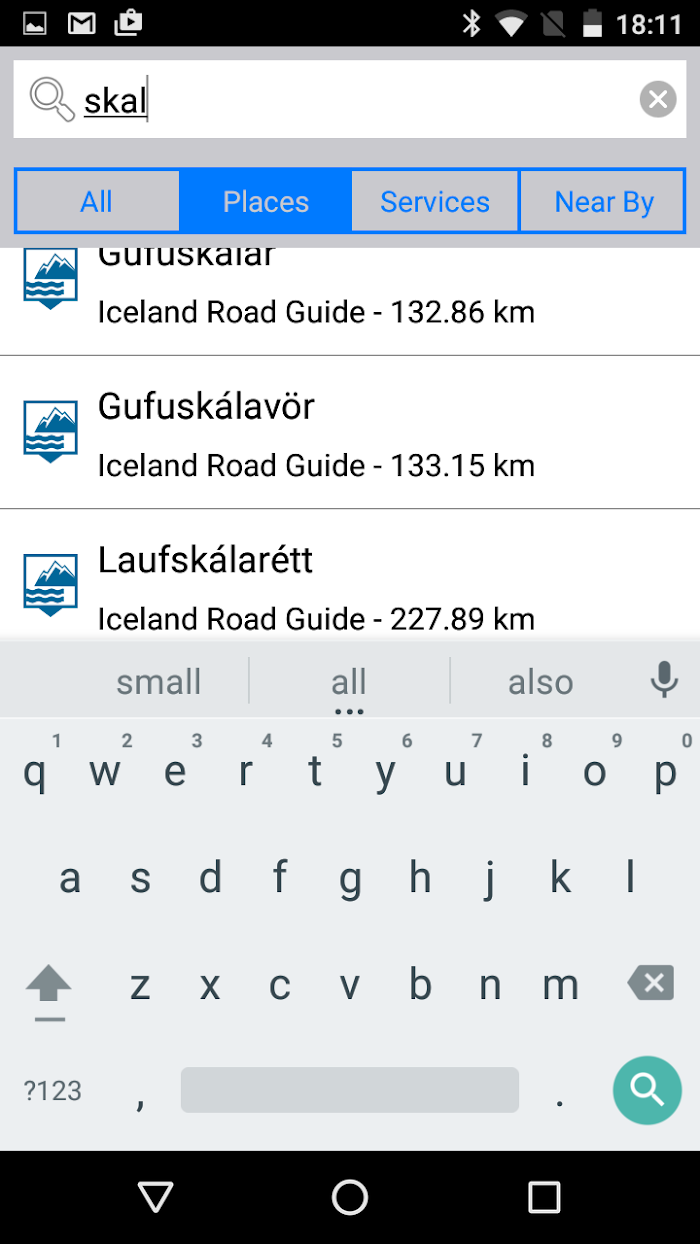Choose the "also" keyboard suggestion
The height and width of the screenshot is (1244, 700).
point(540,682)
